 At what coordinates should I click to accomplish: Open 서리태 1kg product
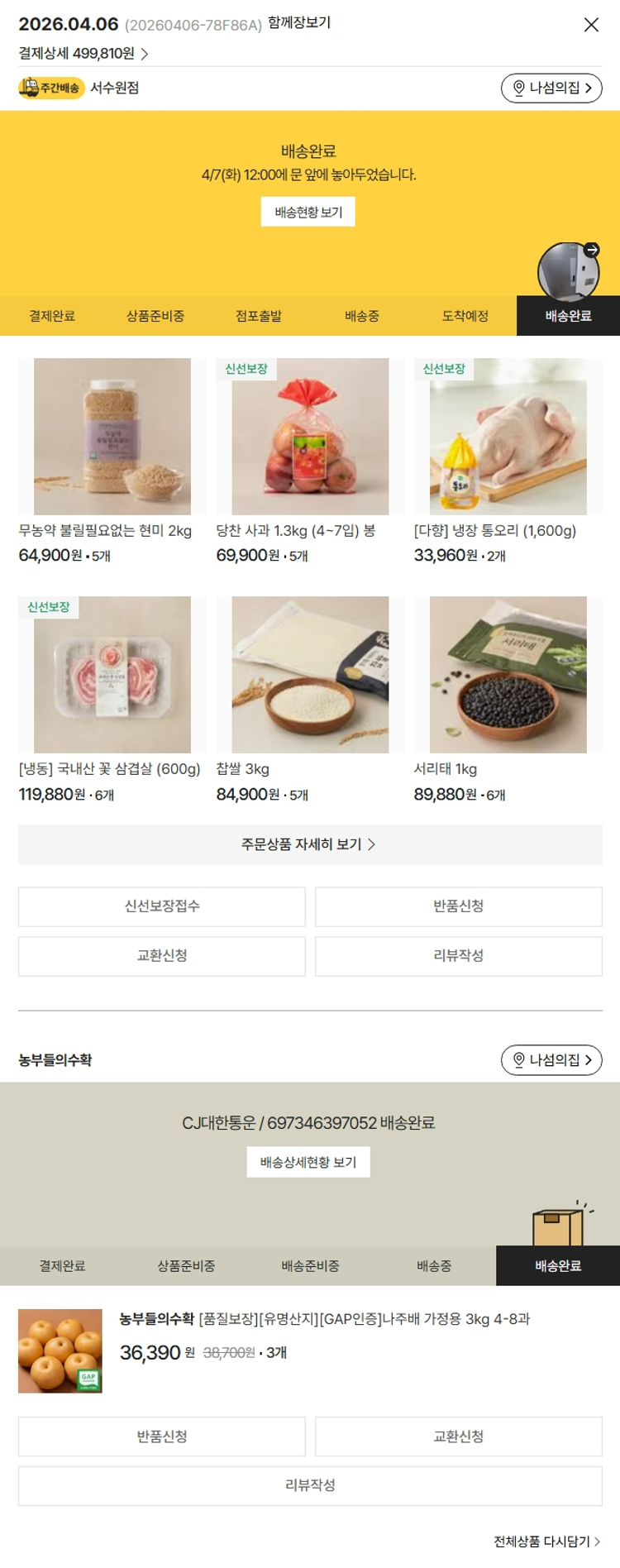[x=508, y=675]
